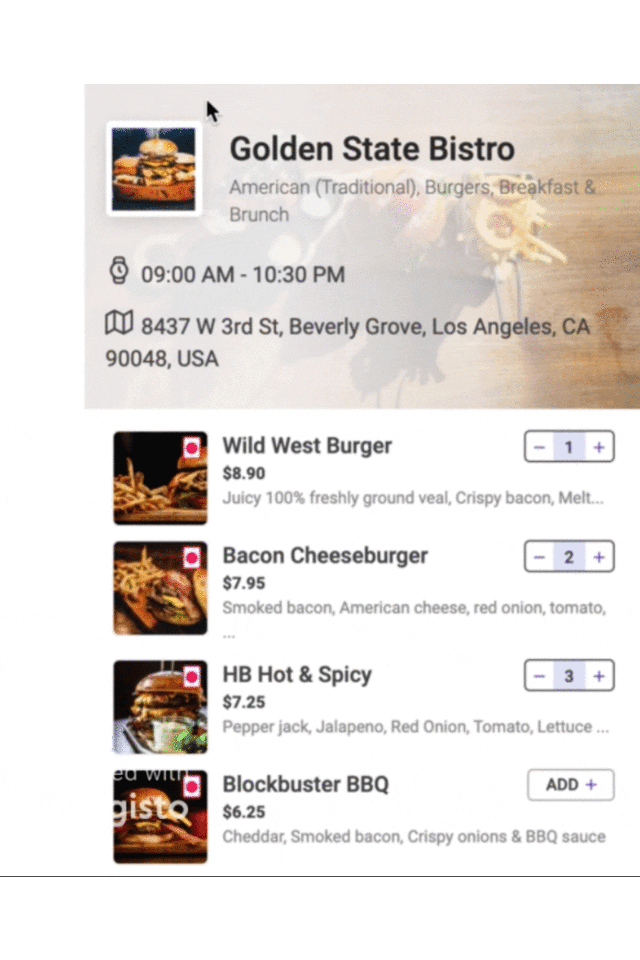View the Bacon Cheeseburger item photo
640x960 pixels.
[x=160, y=588]
